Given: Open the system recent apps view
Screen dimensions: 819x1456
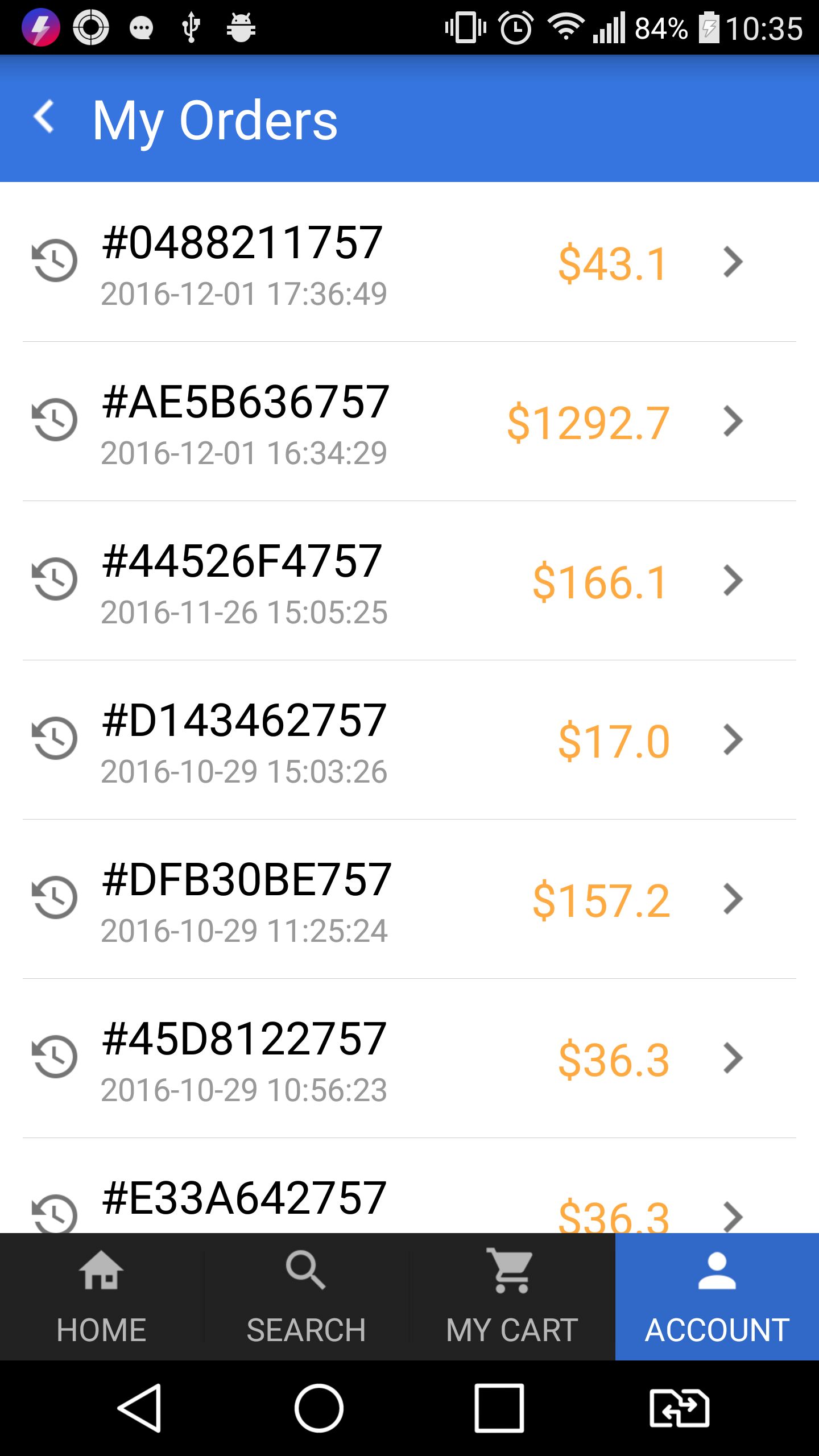Looking at the screenshot, I should [x=499, y=1408].
